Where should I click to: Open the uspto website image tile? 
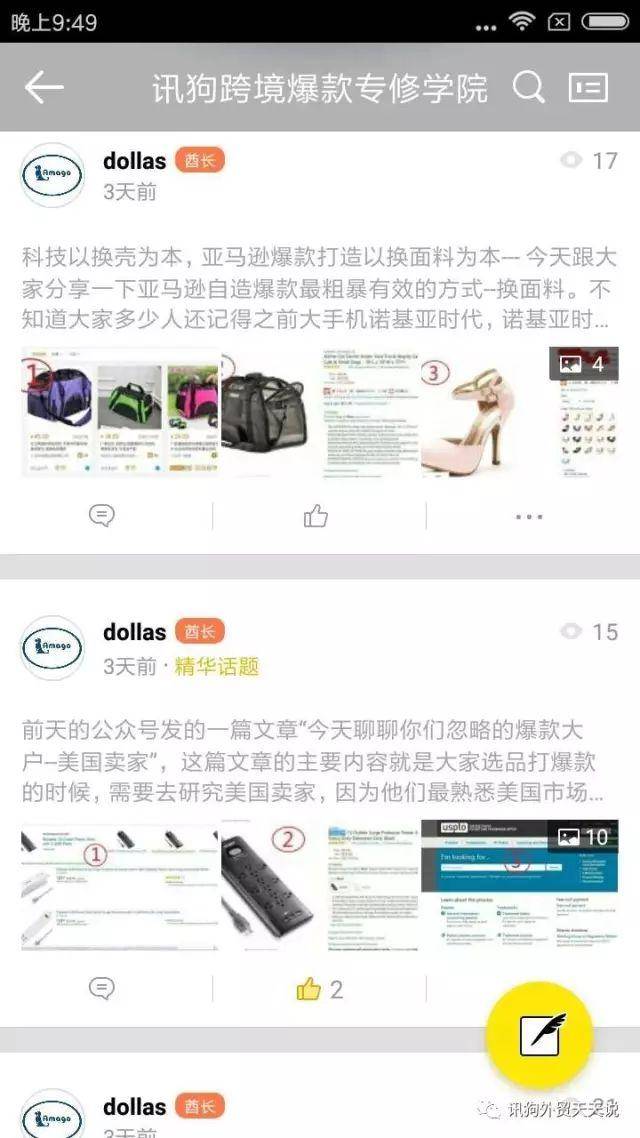519,883
